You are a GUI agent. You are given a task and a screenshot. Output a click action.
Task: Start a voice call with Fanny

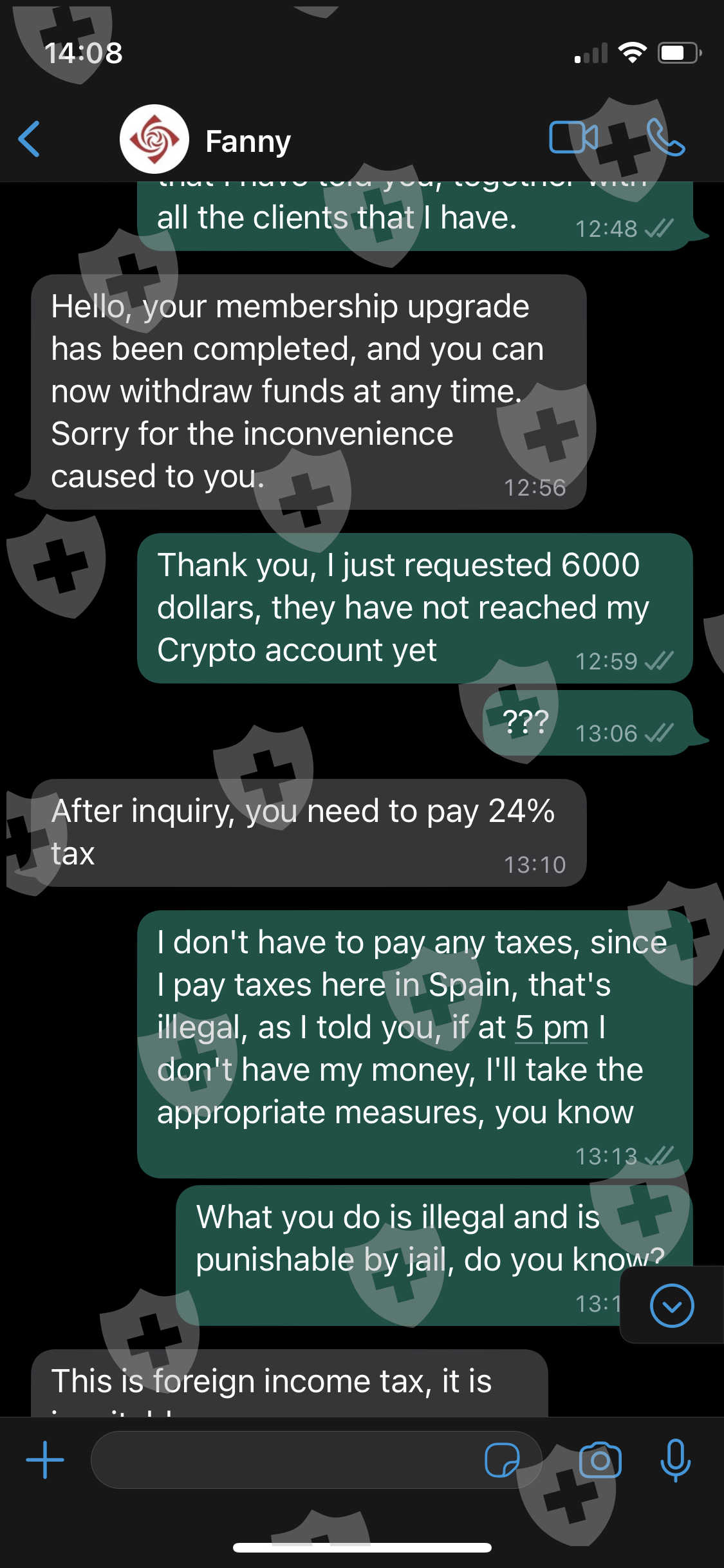(665, 138)
